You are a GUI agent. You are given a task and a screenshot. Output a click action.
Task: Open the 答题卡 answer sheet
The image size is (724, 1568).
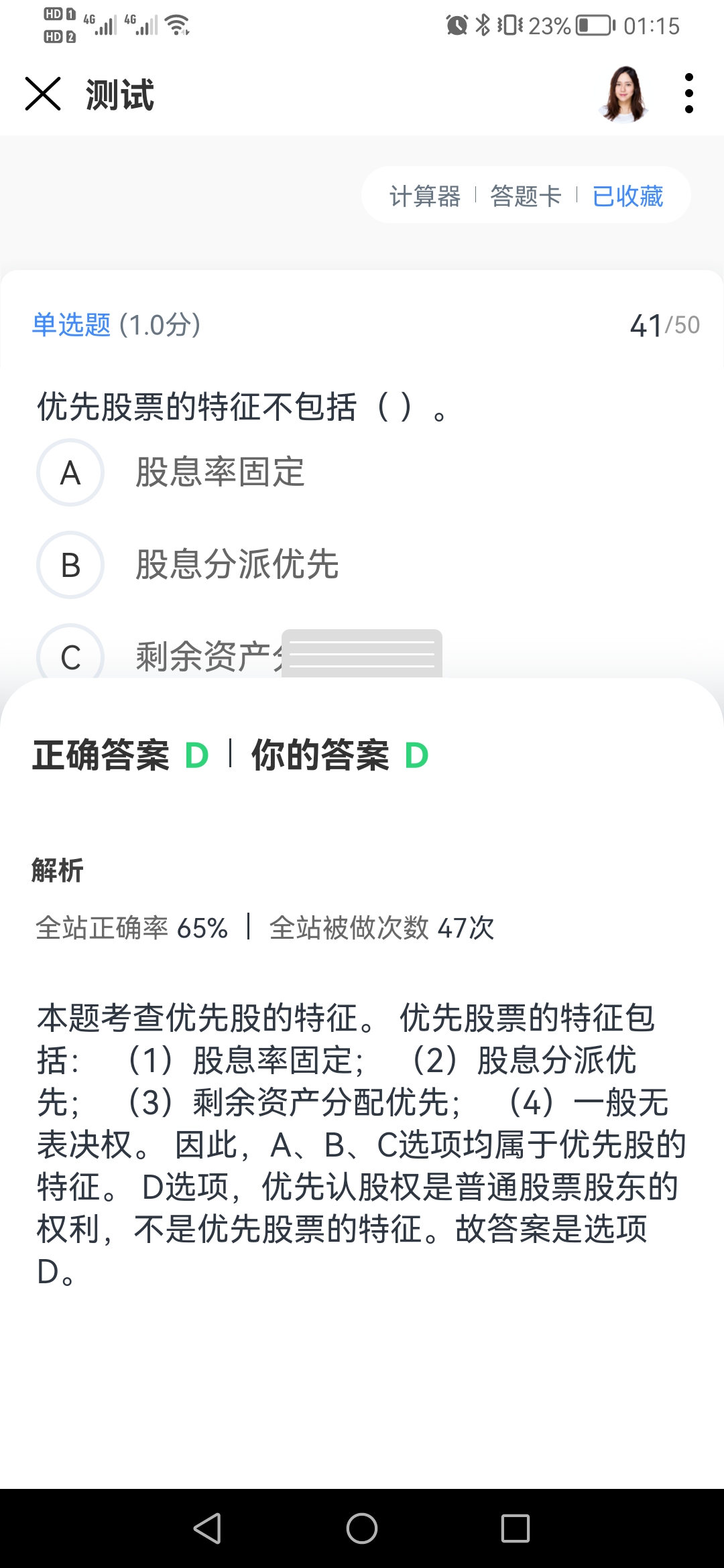pyautogui.click(x=526, y=196)
